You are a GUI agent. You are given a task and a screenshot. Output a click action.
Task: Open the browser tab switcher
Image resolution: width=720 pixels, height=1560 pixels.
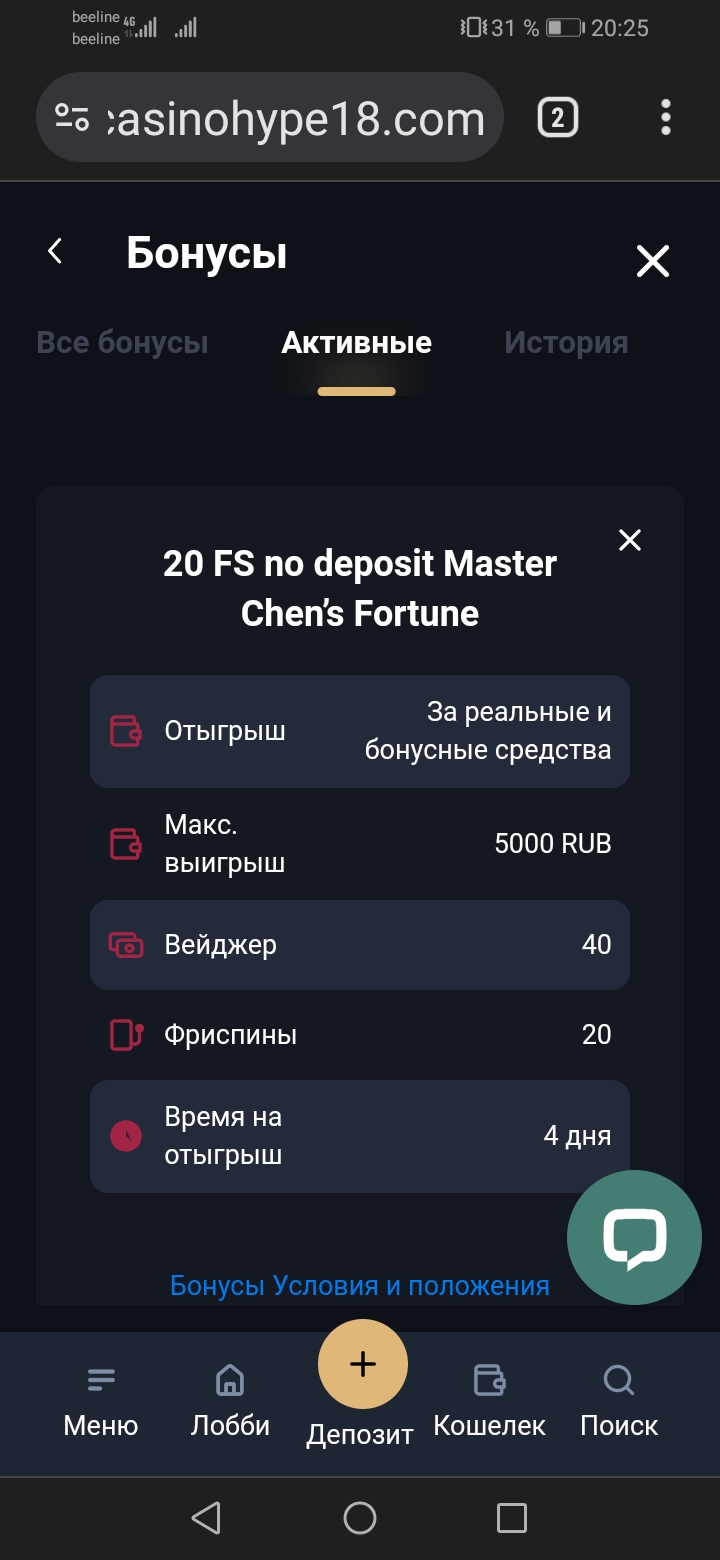coord(556,117)
